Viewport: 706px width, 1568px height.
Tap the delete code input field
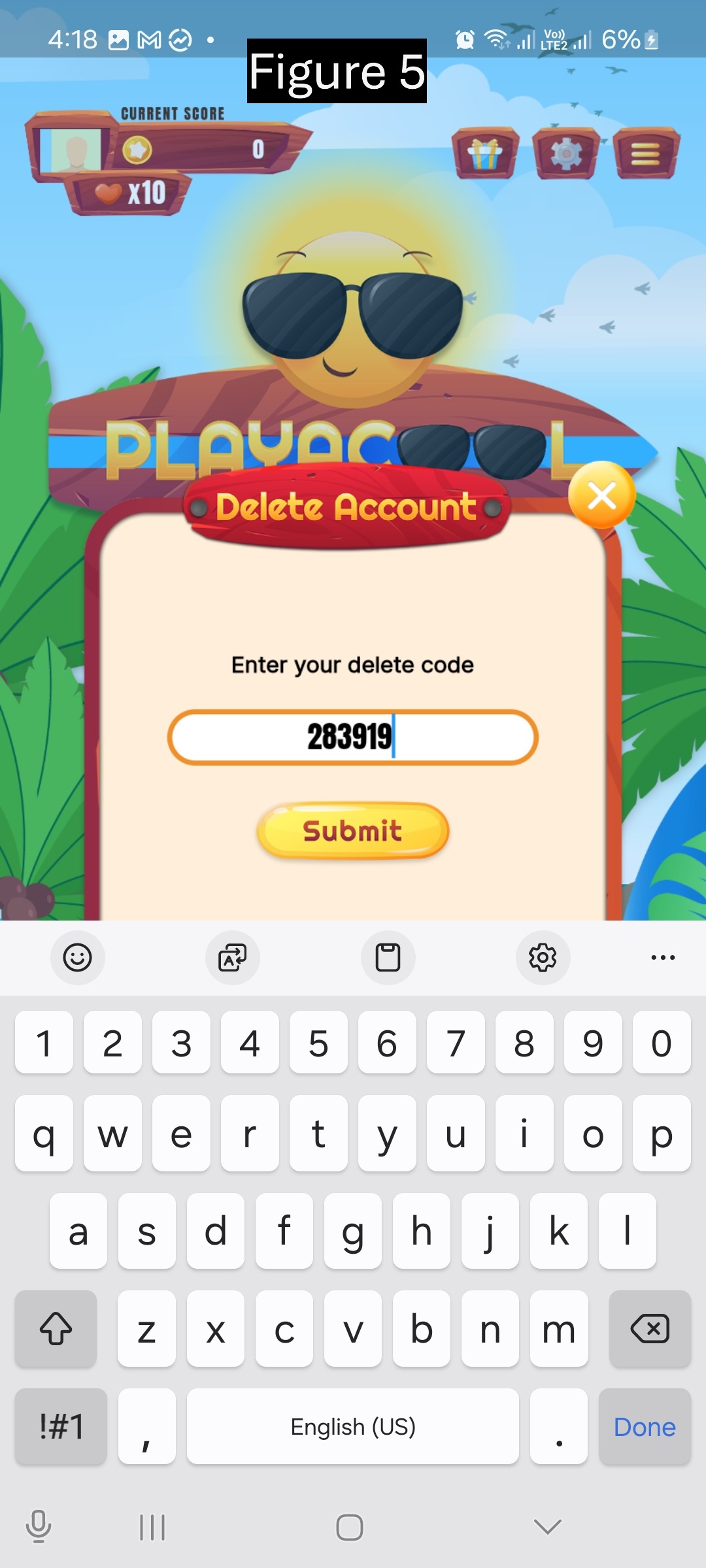coord(352,737)
